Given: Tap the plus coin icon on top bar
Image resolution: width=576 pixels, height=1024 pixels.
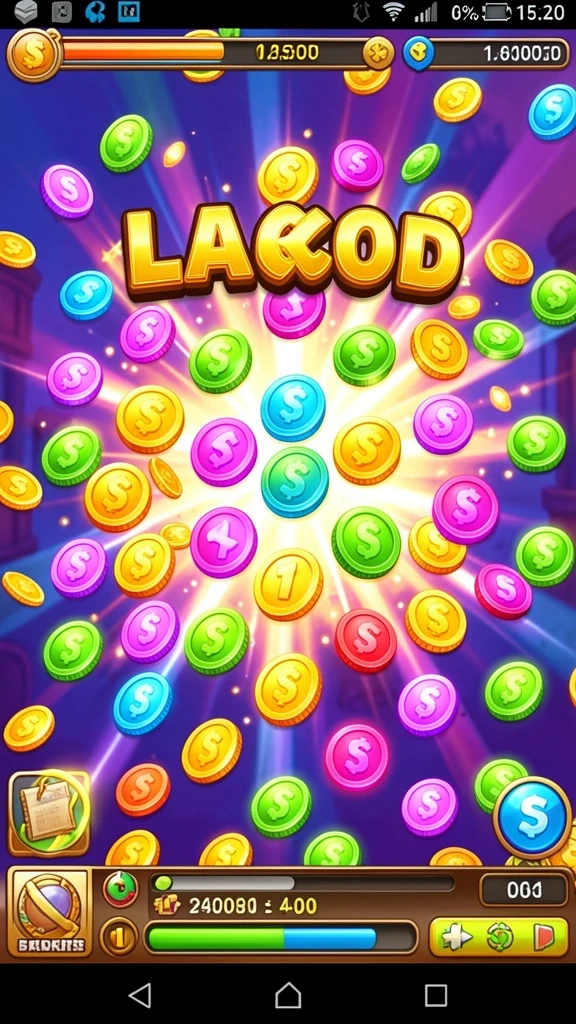Looking at the screenshot, I should pos(378,54).
